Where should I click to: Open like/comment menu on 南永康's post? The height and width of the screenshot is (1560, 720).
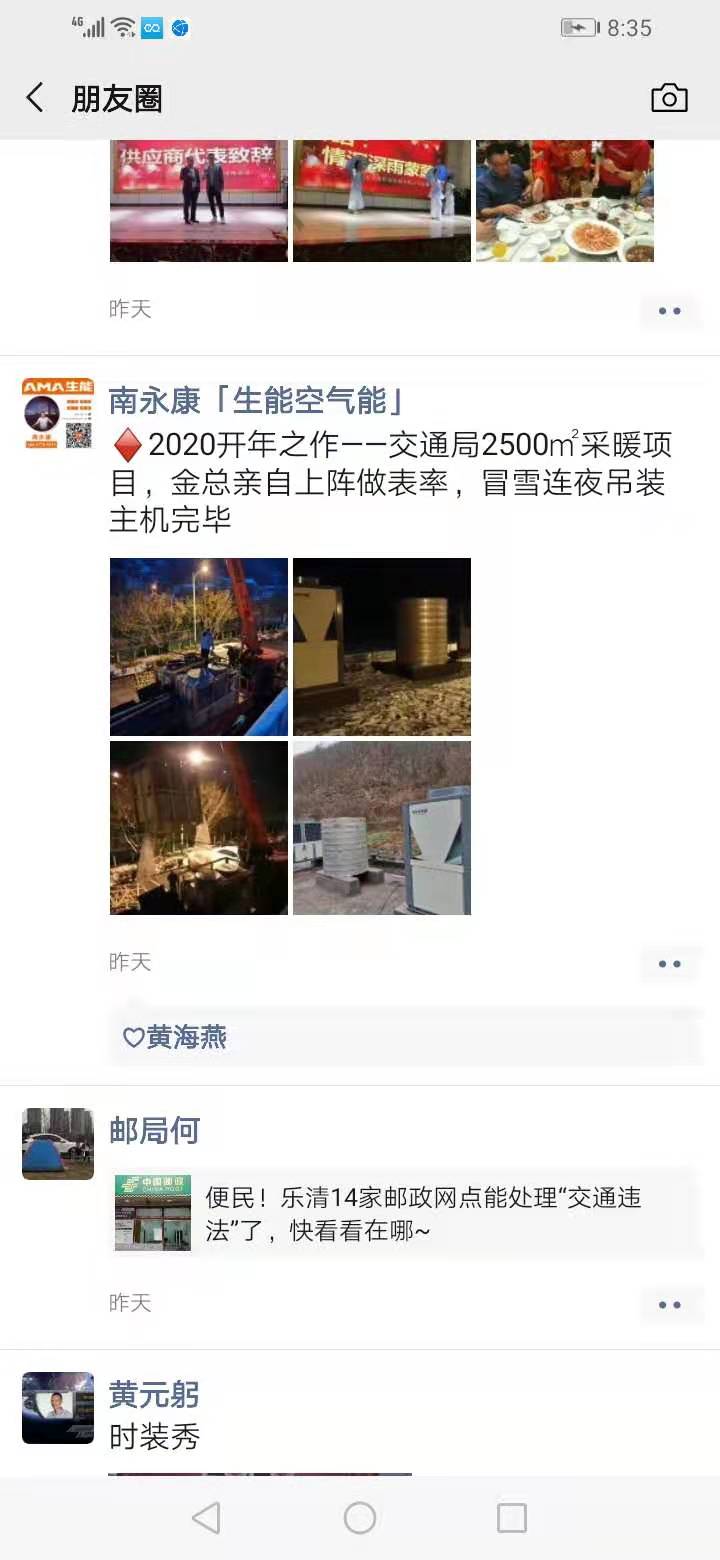(669, 964)
